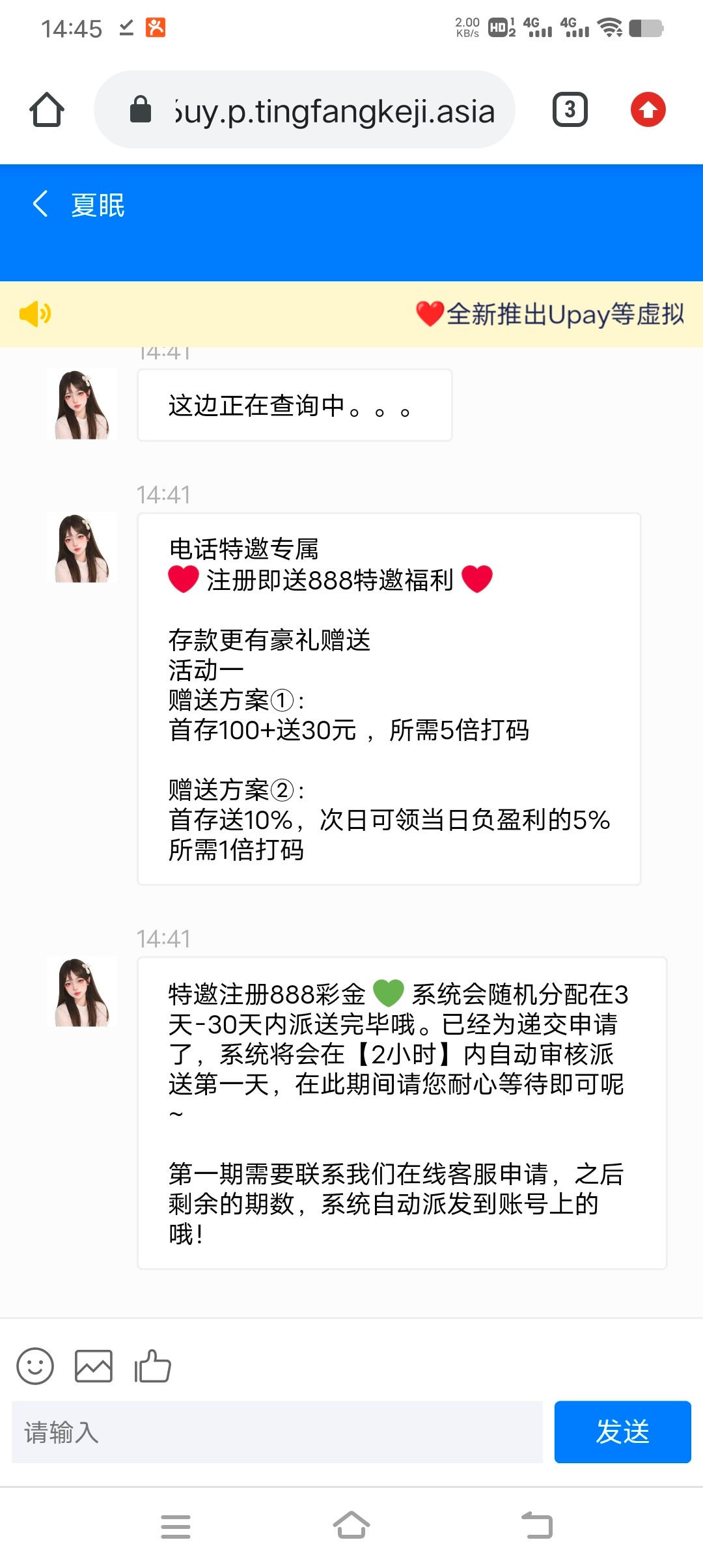
Task: Open the browser tab switcher
Action: tap(570, 109)
